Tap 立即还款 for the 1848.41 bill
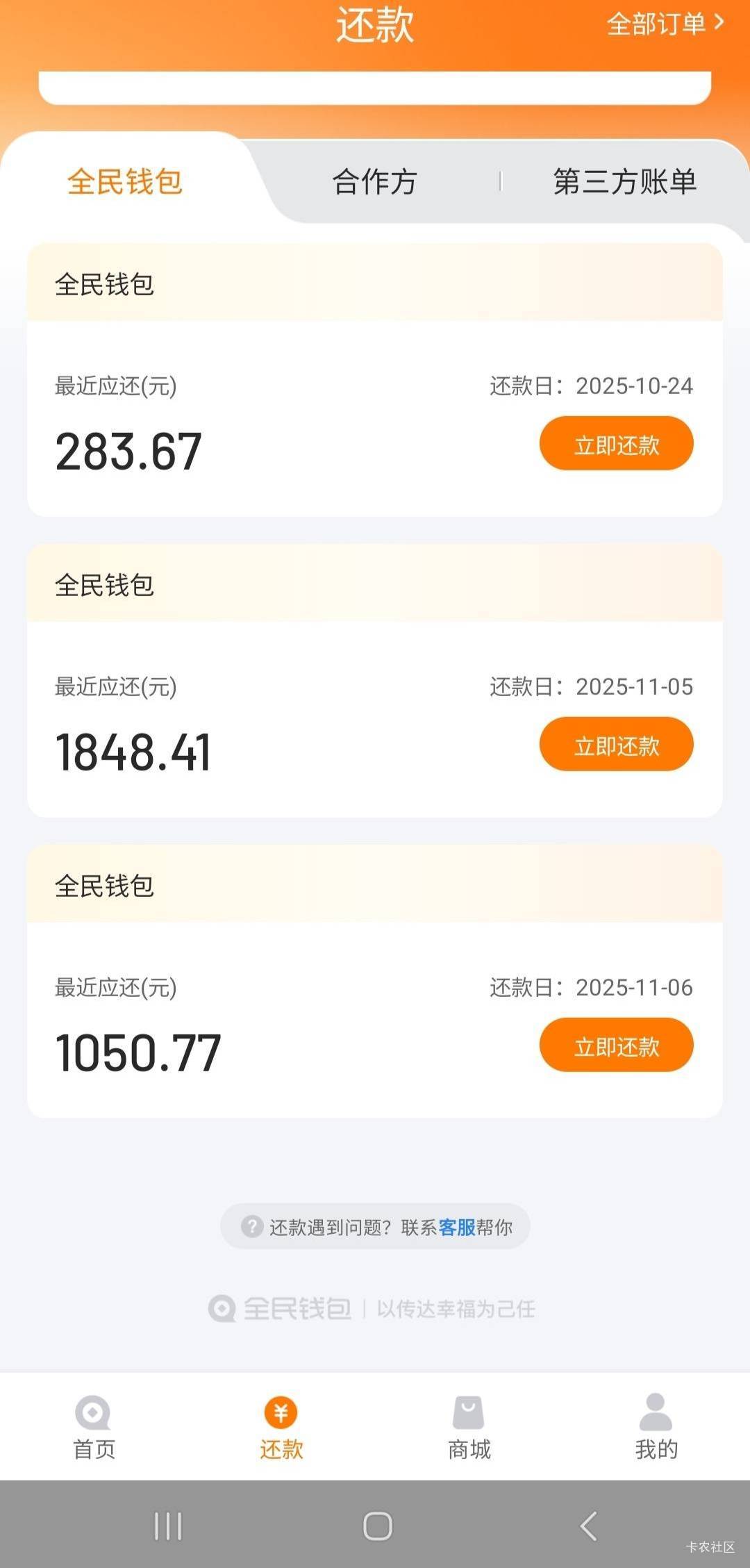Image resolution: width=750 pixels, height=1568 pixels. point(617,745)
